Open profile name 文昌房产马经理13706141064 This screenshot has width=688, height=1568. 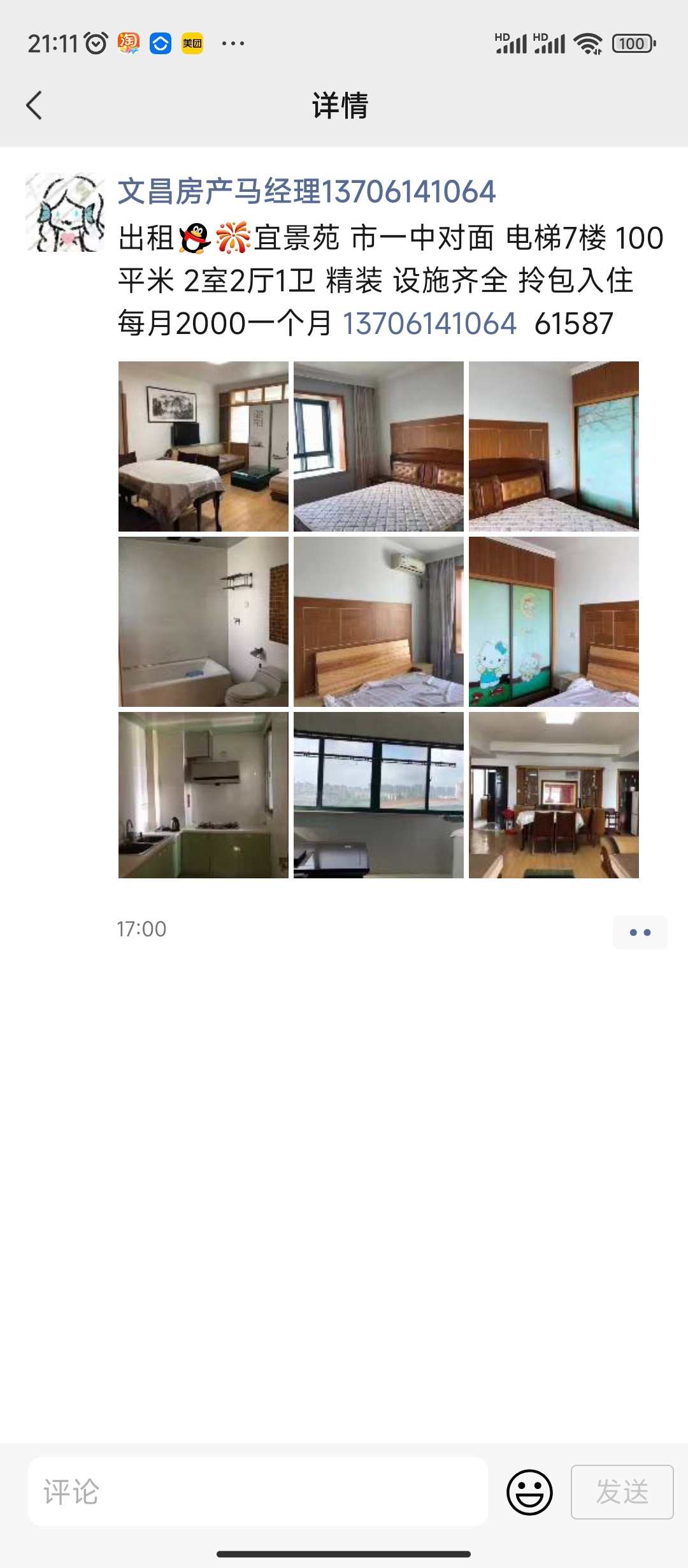point(306,191)
